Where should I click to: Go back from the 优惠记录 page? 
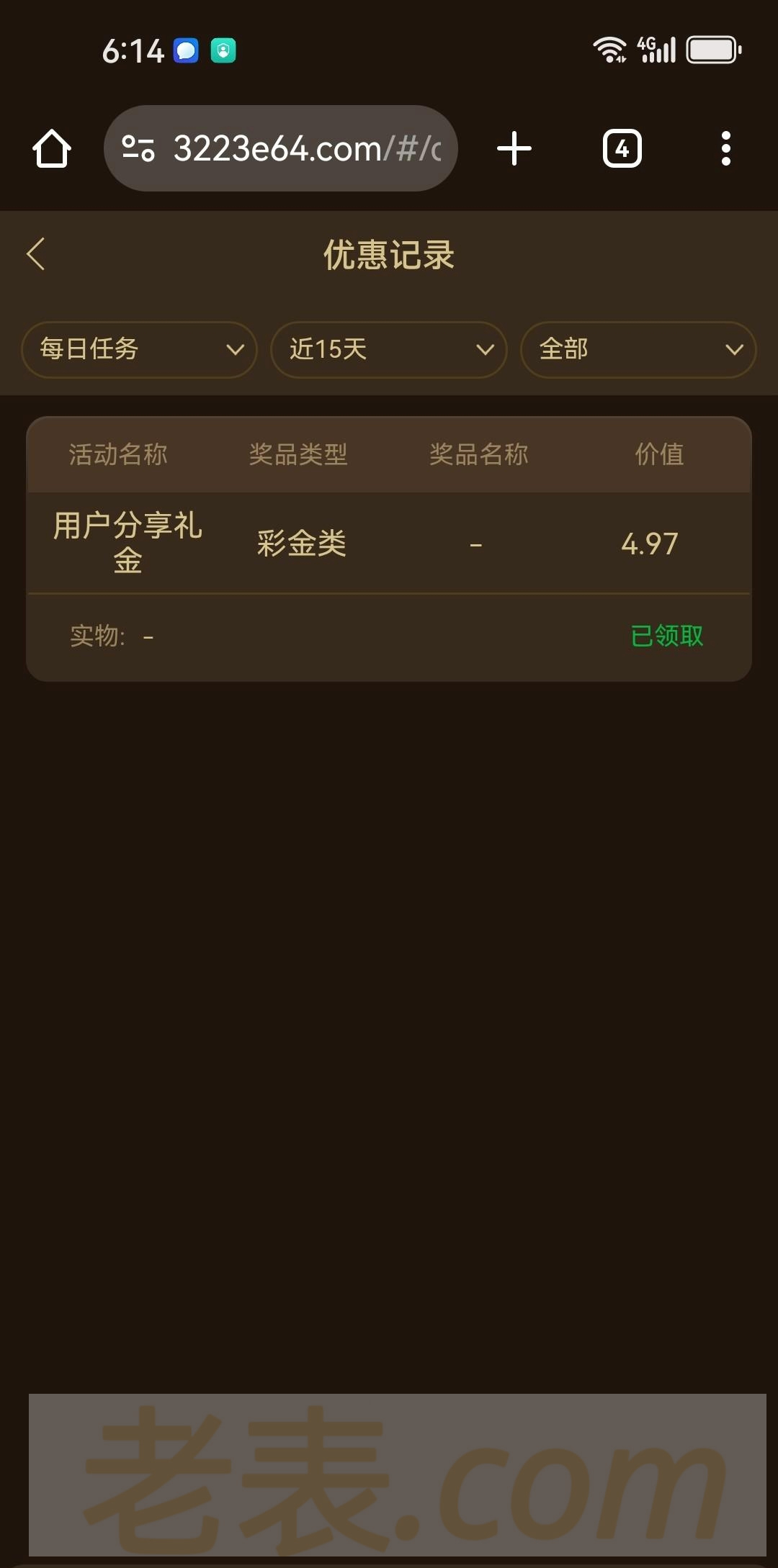click(36, 254)
